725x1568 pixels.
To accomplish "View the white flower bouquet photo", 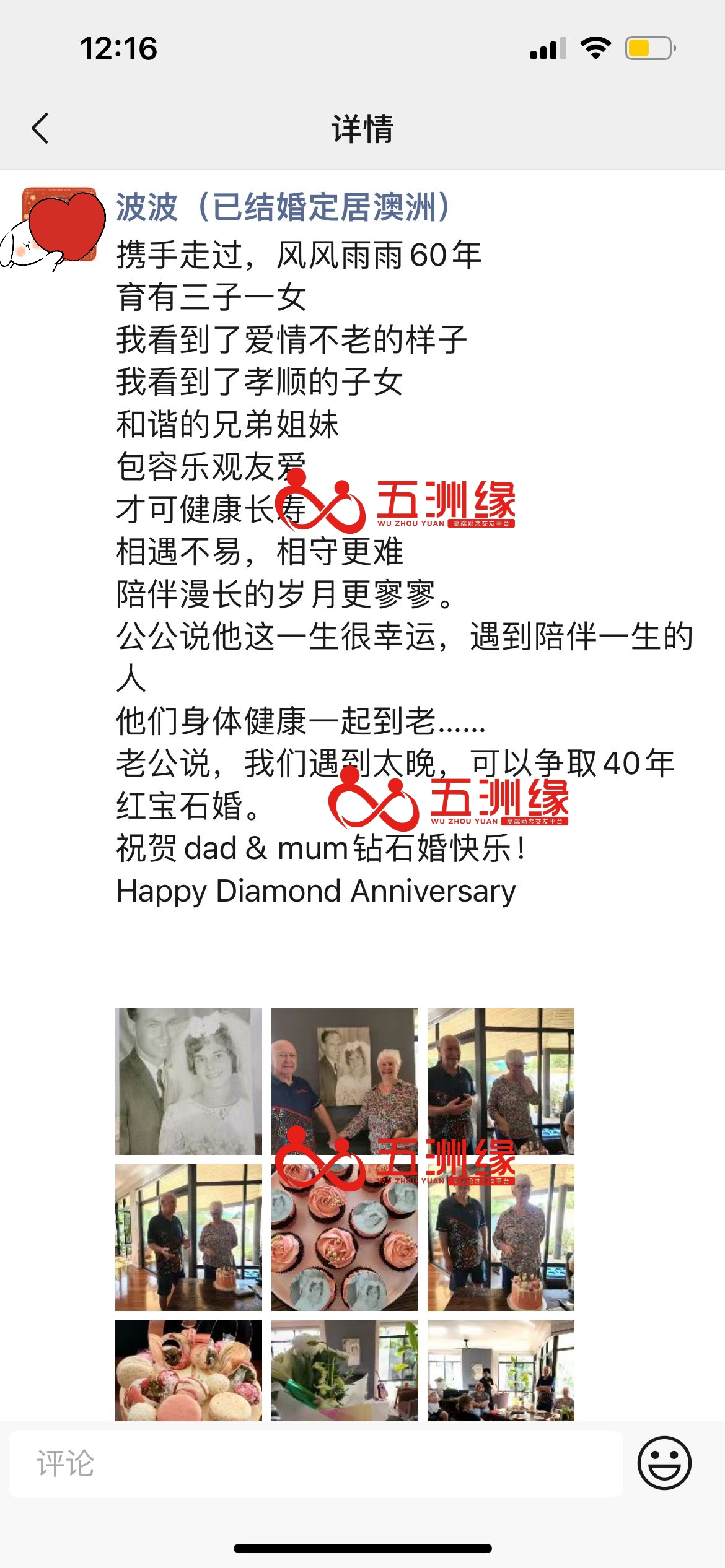I will [x=345, y=1370].
